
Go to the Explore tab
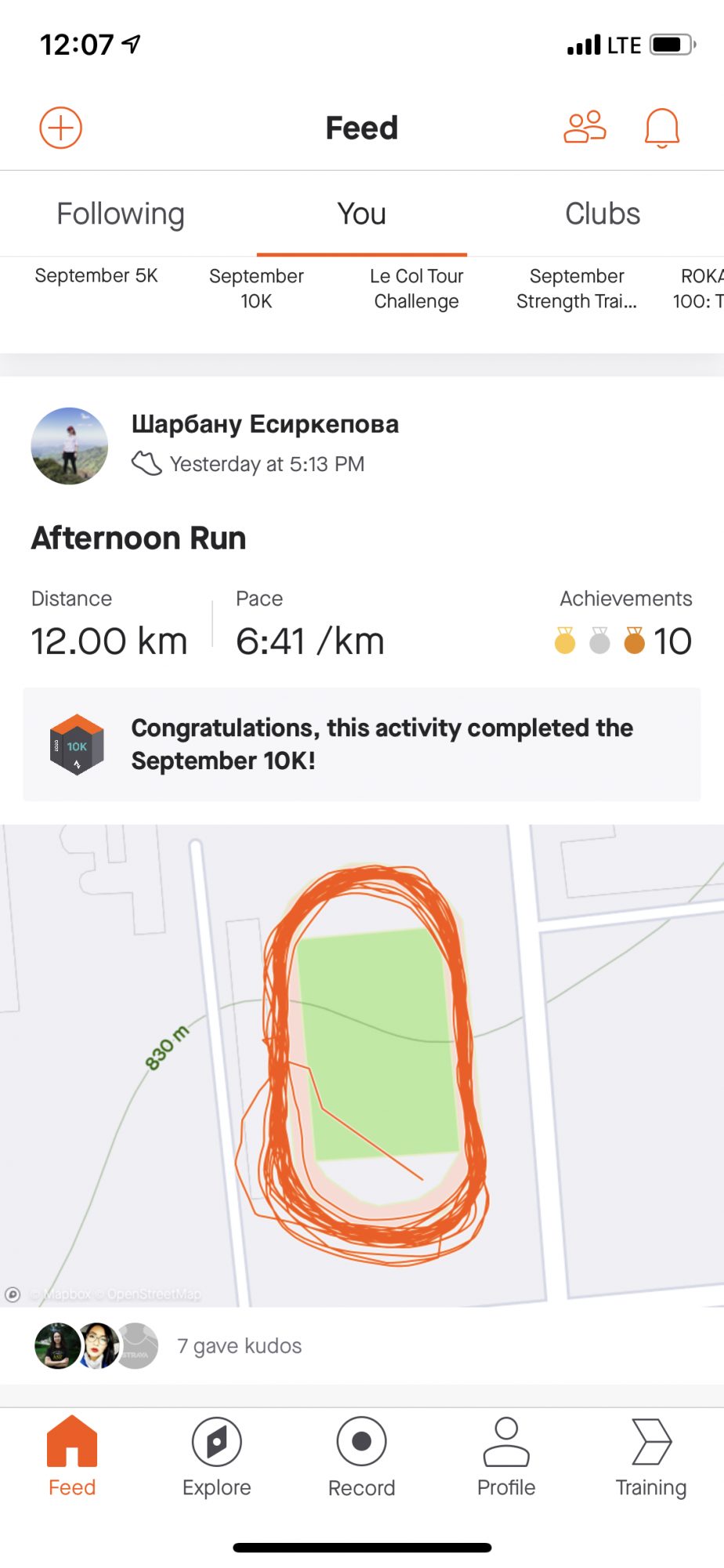217,1457
